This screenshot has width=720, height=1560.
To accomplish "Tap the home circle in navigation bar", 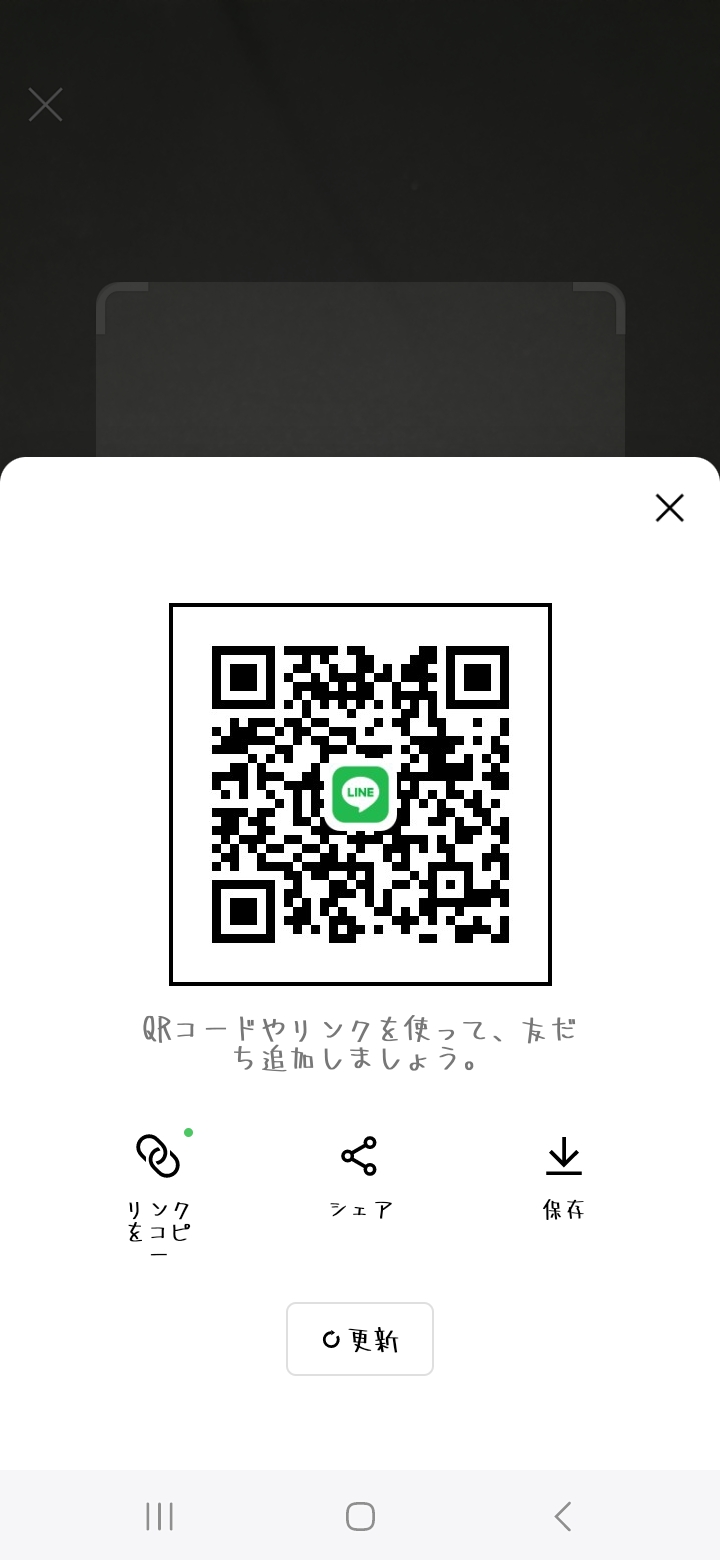I will pyautogui.click(x=360, y=1516).
